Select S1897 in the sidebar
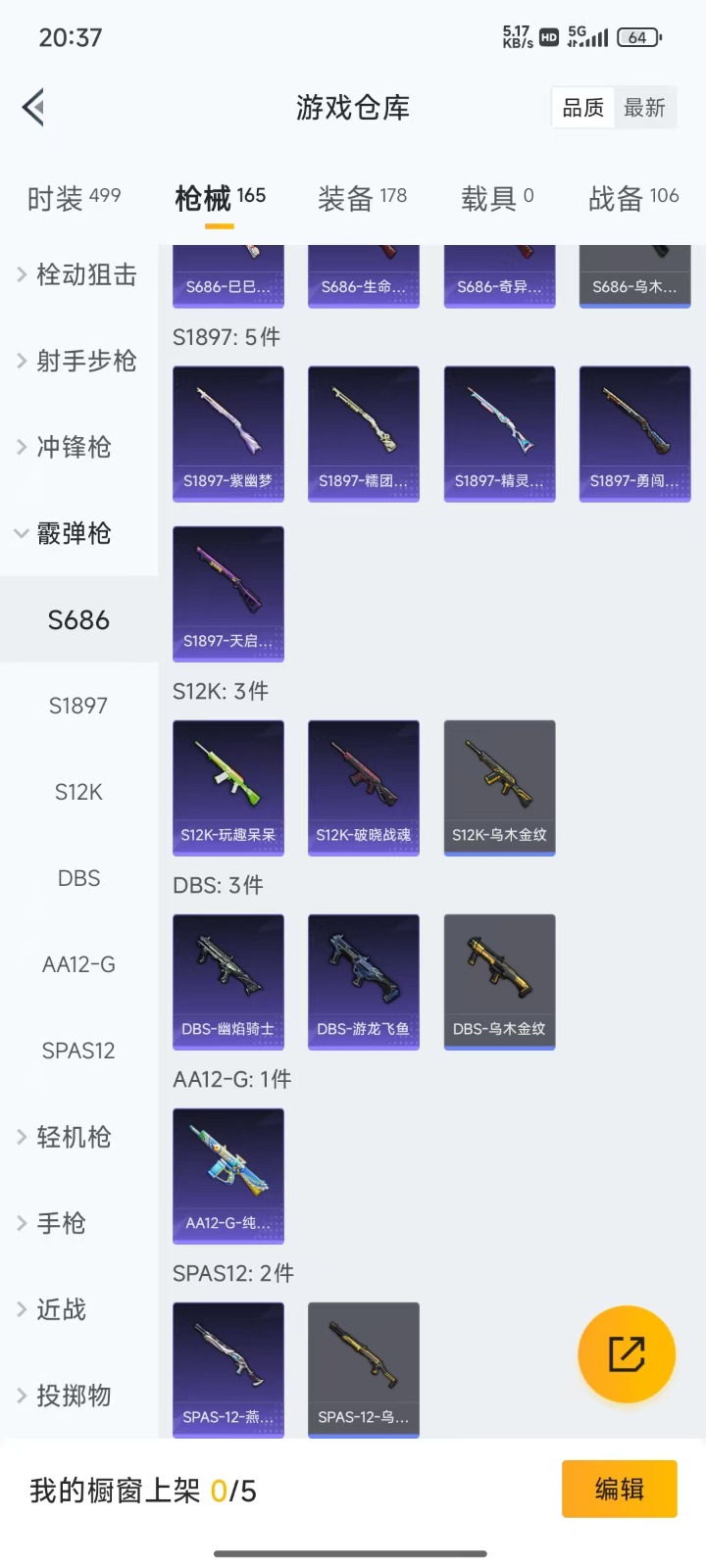 click(x=78, y=706)
